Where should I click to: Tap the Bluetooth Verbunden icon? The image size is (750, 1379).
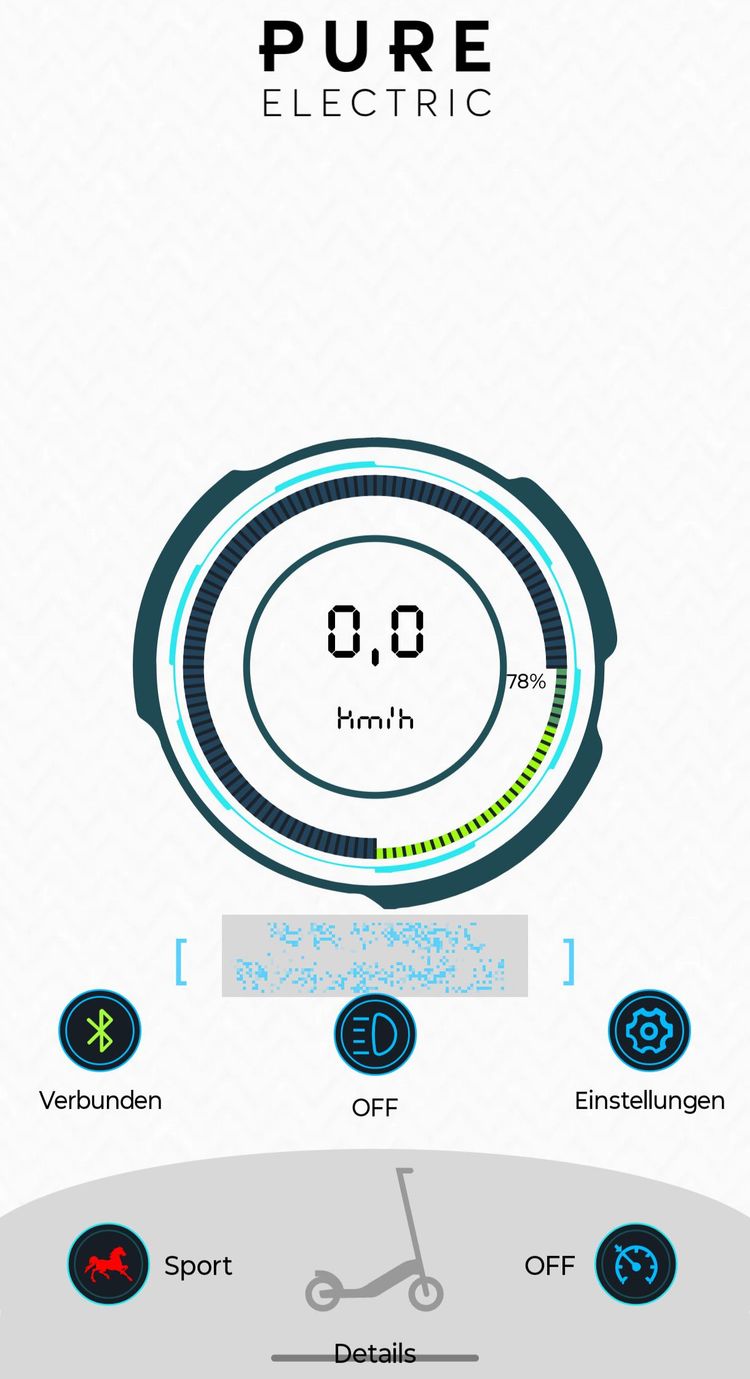pyautogui.click(x=100, y=1031)
